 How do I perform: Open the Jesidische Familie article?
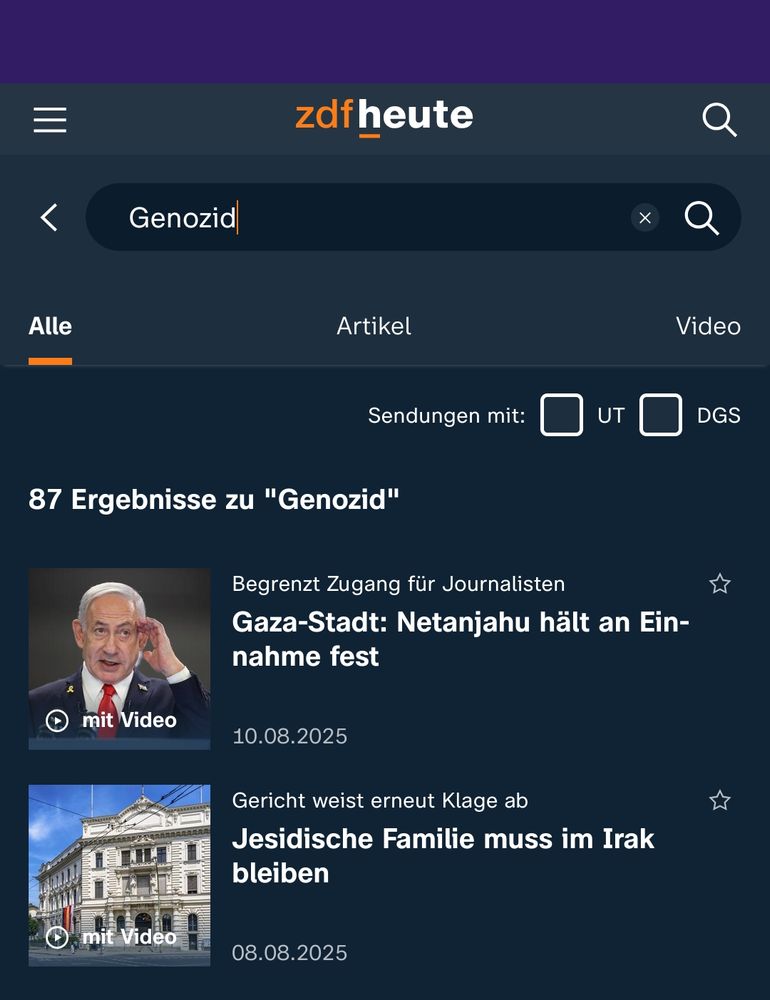click(443, 856)
